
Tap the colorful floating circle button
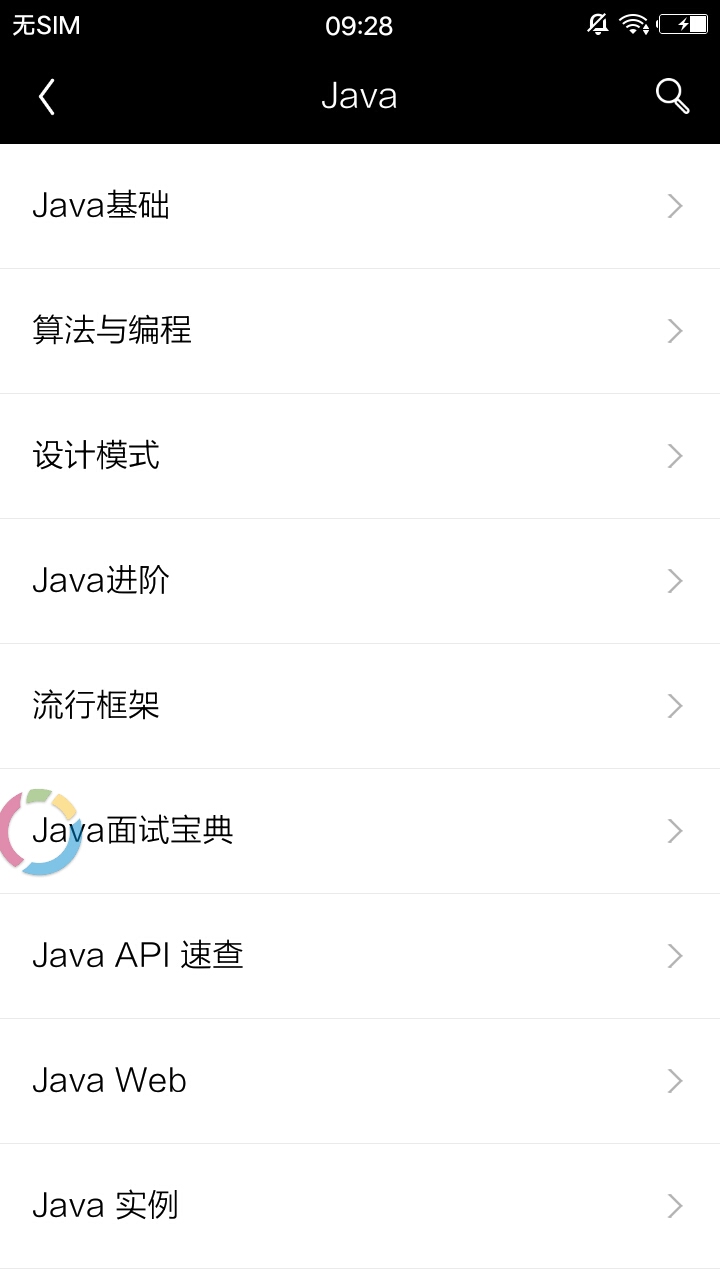click(39, 832)
